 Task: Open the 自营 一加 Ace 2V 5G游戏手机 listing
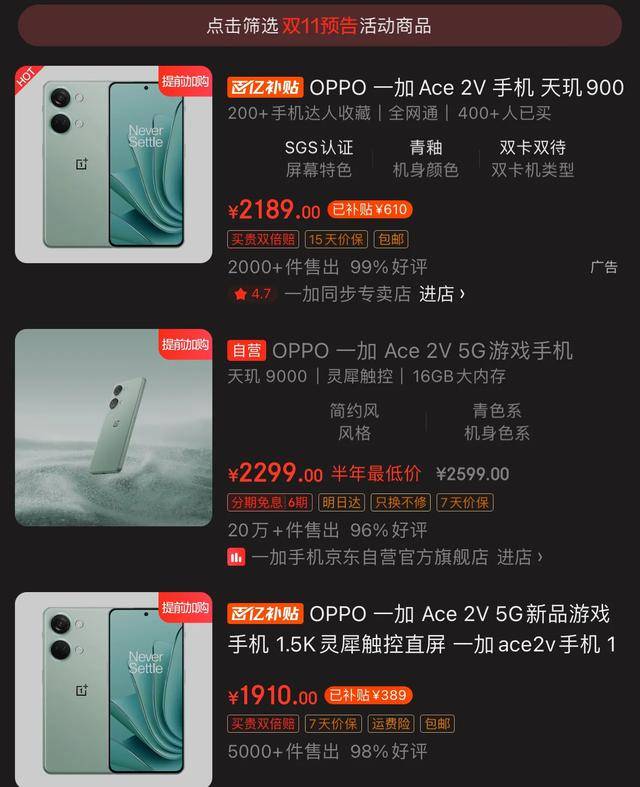(422, 350)
